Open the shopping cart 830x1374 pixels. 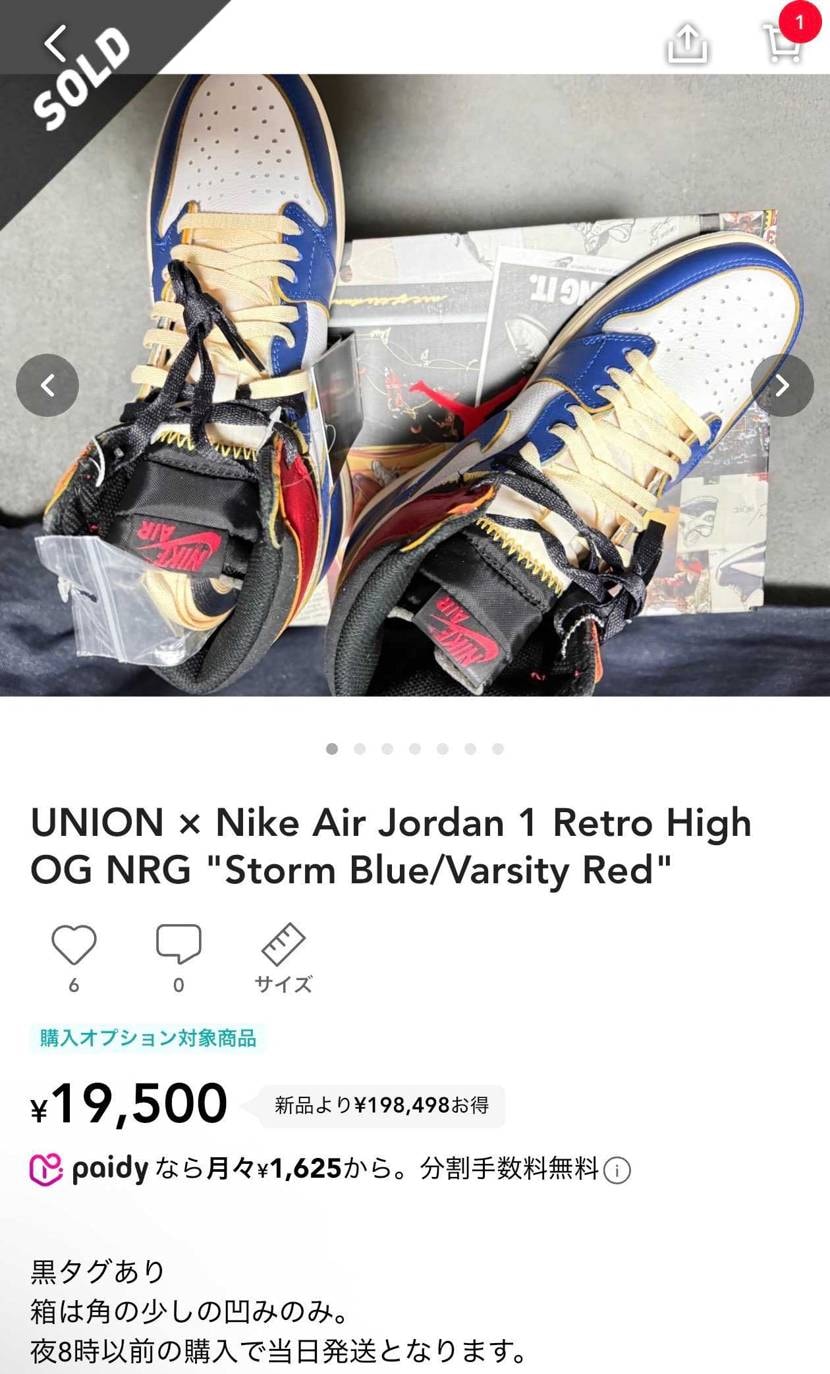pos(784,42)
